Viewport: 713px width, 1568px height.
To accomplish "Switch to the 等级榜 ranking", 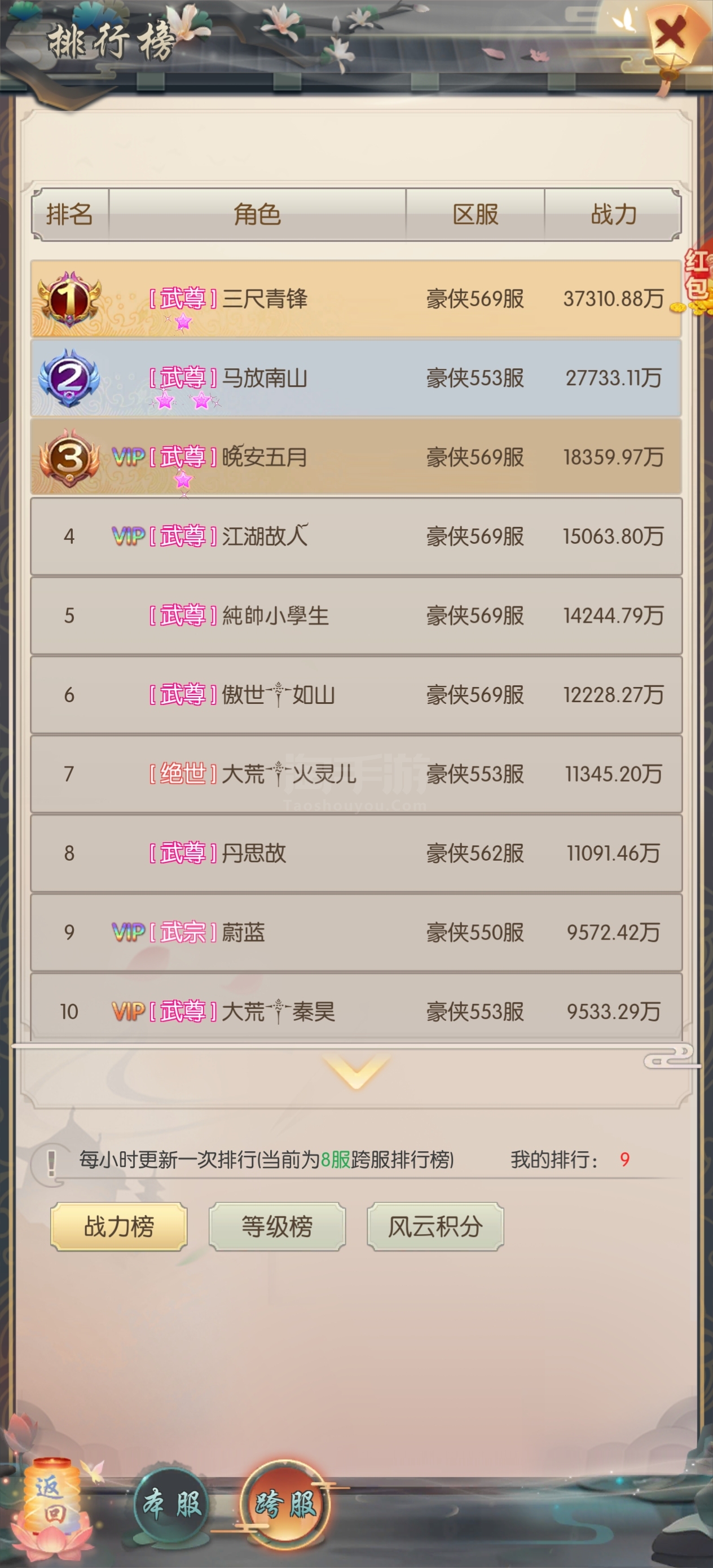I will click(277, 1227).
